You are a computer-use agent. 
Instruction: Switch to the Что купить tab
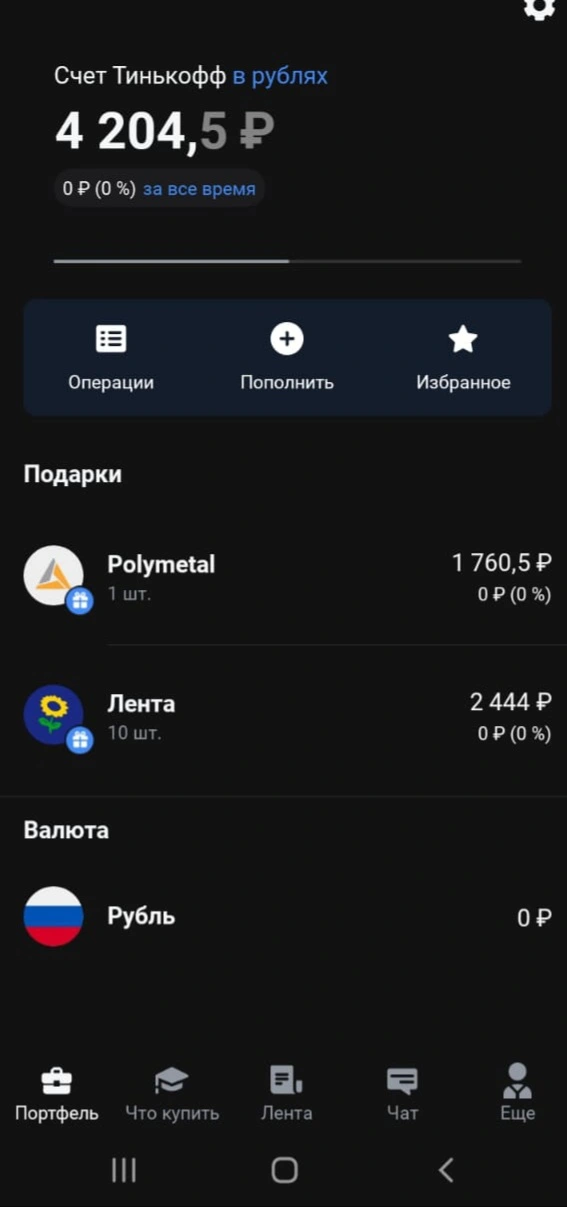(x=172, y=1094)
